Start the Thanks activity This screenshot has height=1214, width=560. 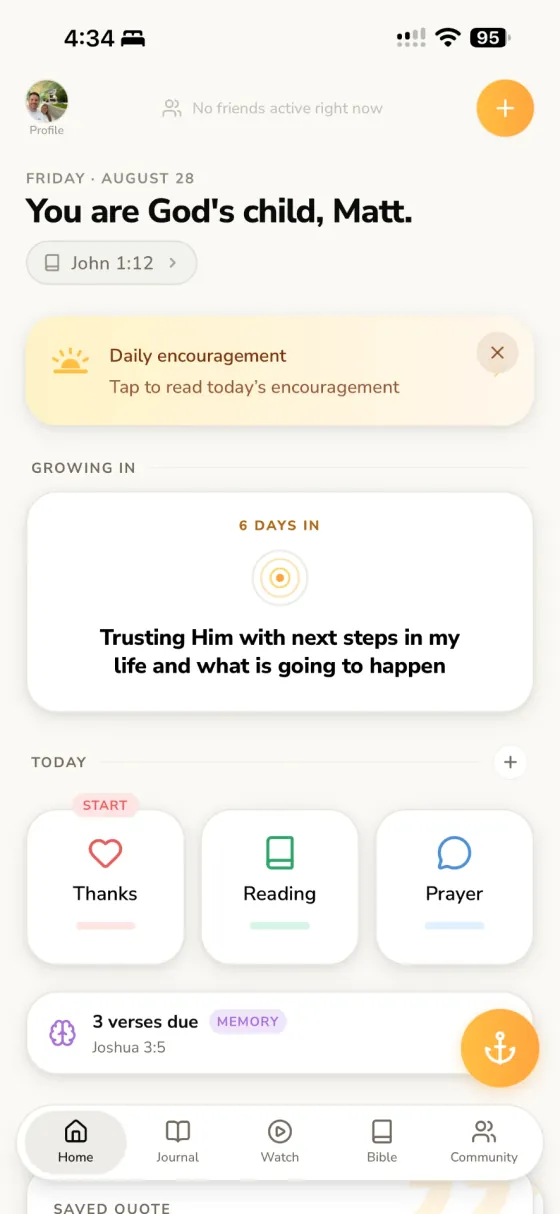pos(105,886)
